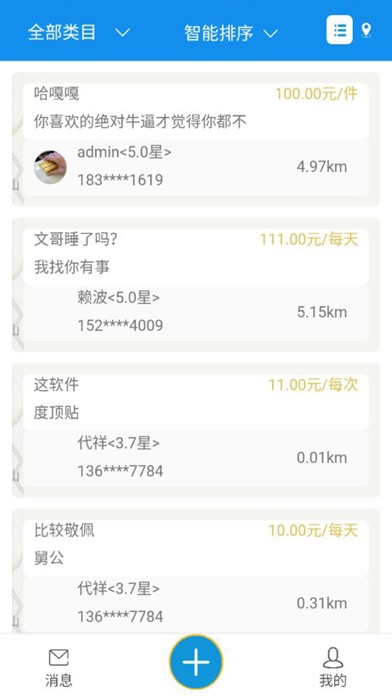Open the 比较敬佩 listing card
The image size is (392, 696).
tap(196, 572)
